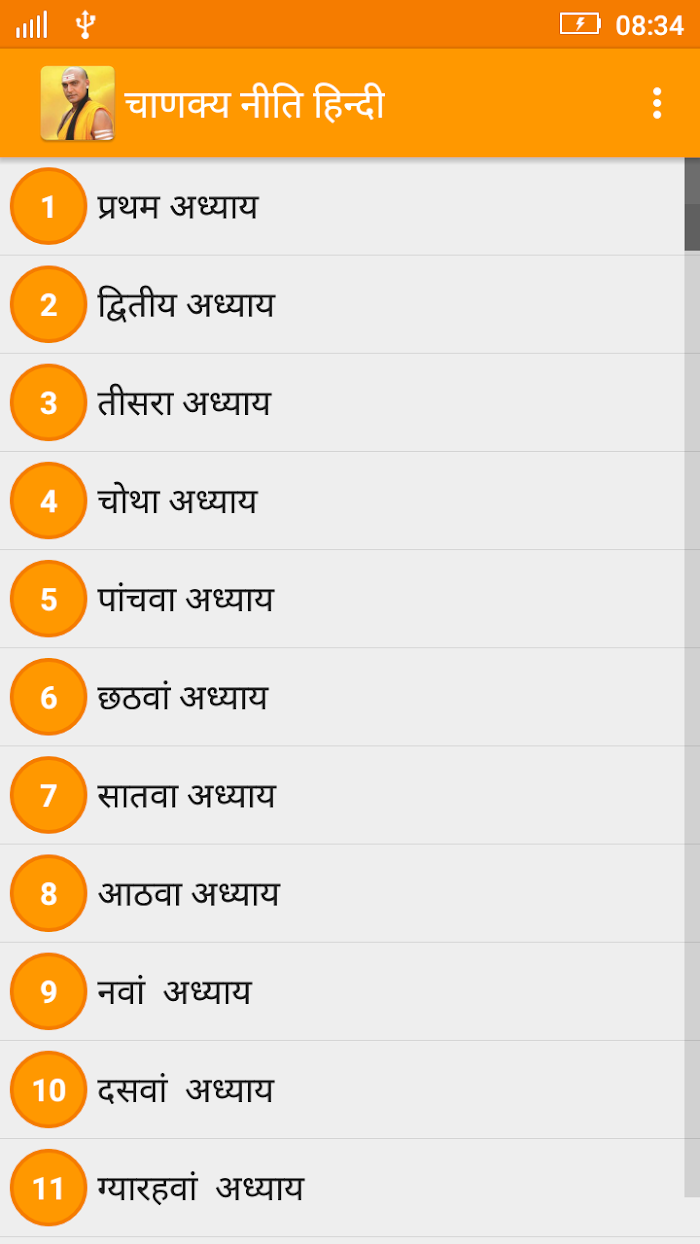Select chapter 3 तीसरा अध्याय
Image resolution: width=700 pixels, height=1244 pixels.
[342, 403]
